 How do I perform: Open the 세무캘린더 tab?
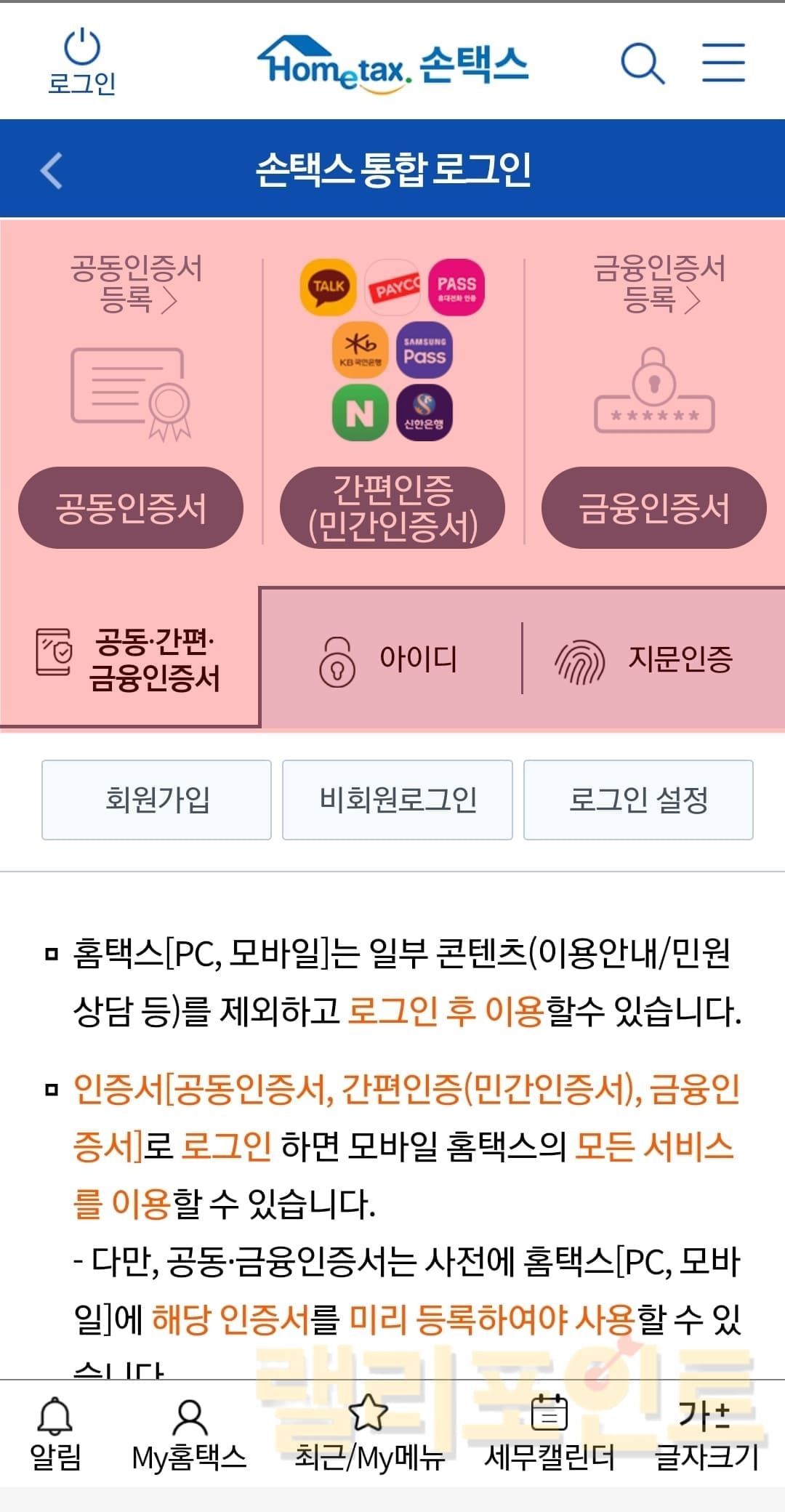[549, 1433]
